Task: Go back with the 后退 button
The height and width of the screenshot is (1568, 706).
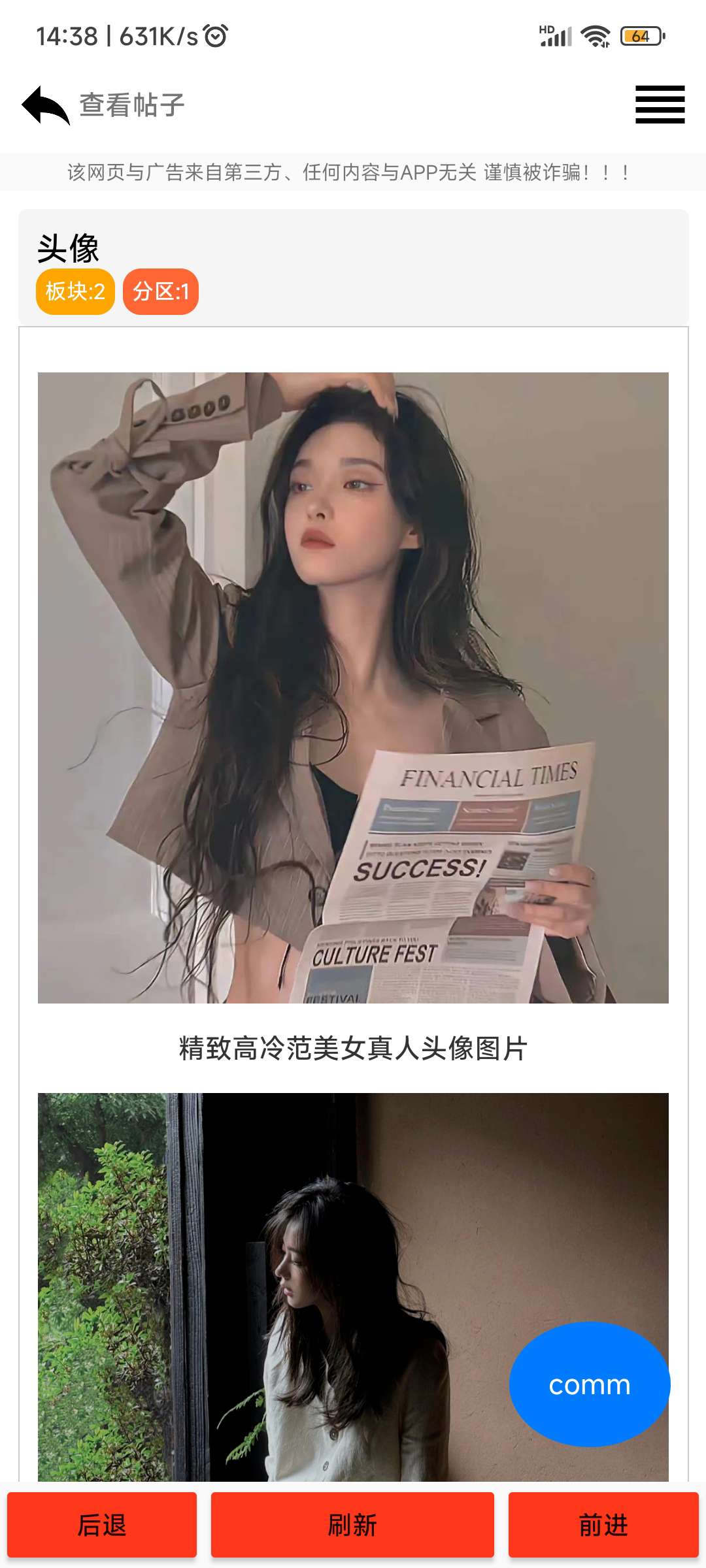Action: [x=102, y=1525]
